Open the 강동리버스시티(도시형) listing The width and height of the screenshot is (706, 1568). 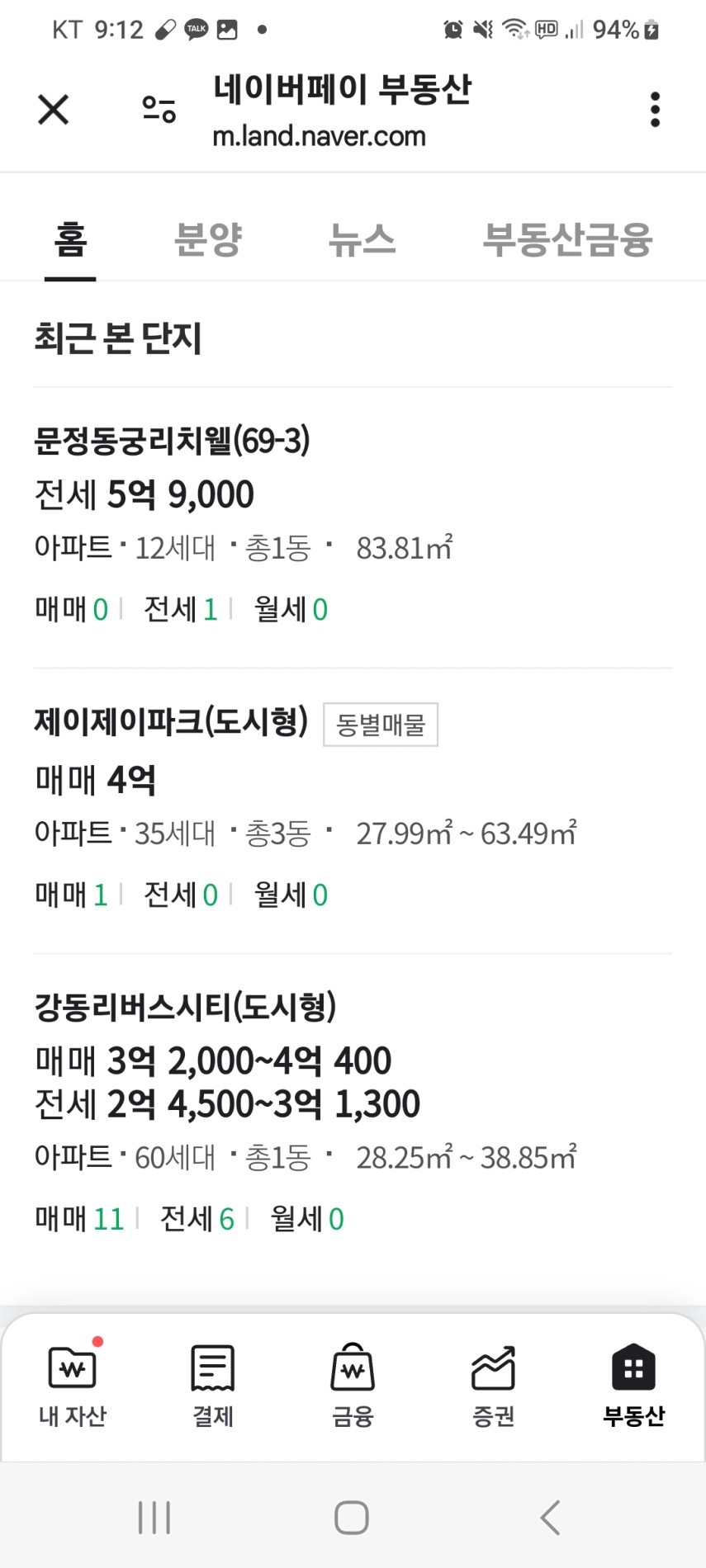coord(353,1112)
